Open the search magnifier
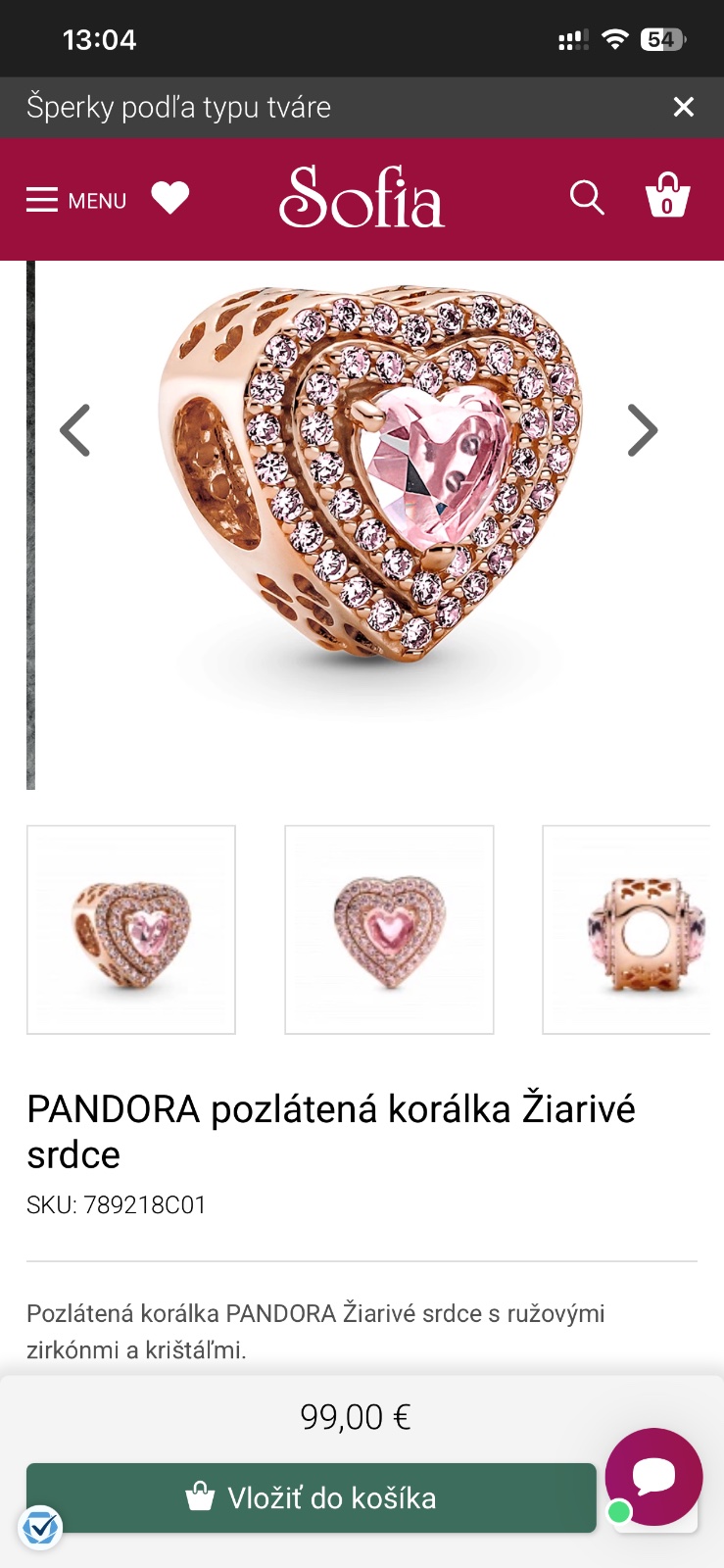 587,198
